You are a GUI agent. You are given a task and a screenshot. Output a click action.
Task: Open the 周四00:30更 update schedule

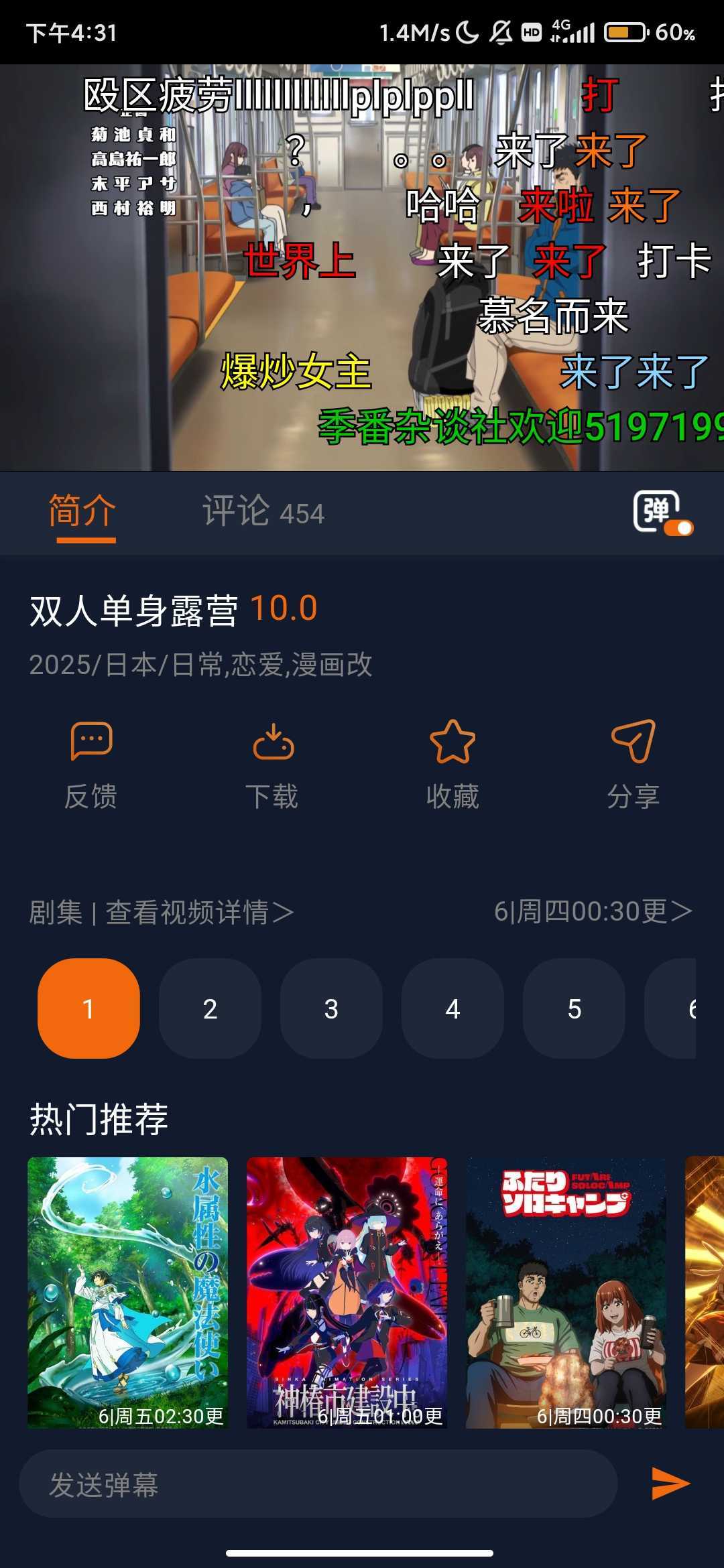point(593,911)
